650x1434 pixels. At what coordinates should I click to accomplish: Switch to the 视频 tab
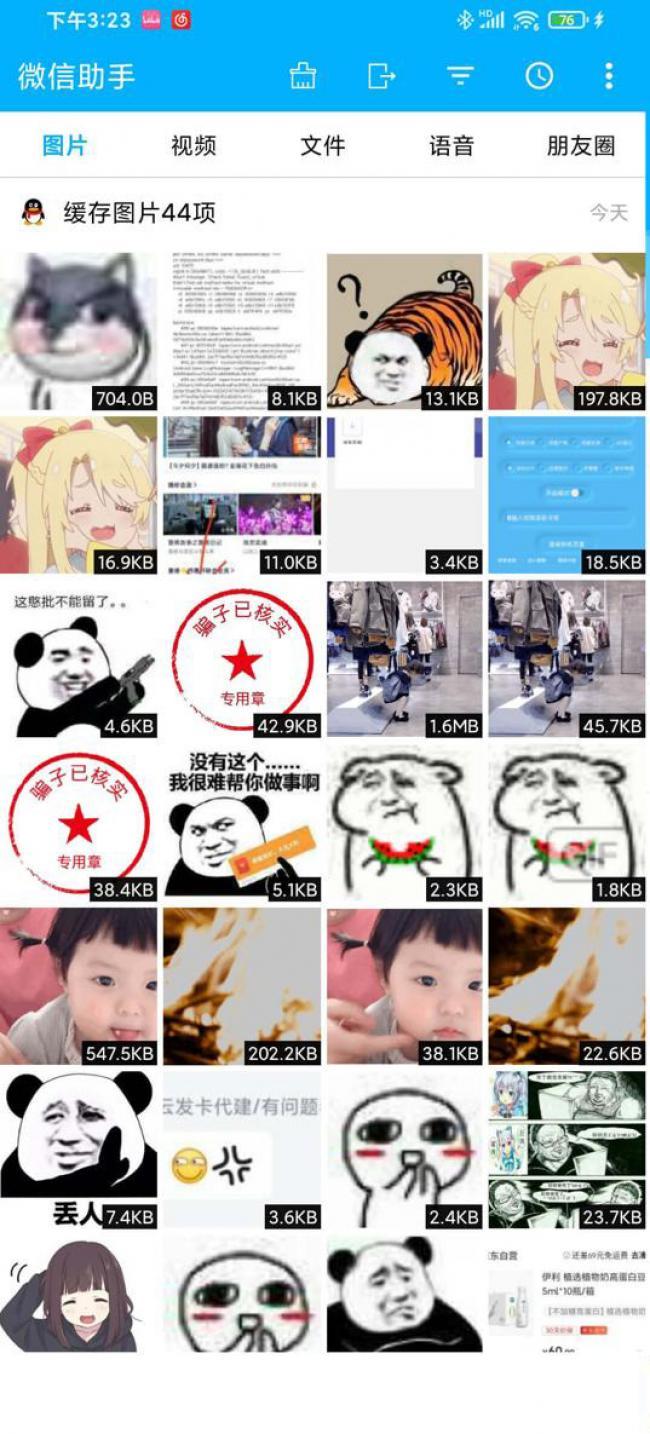[x=193, y=145]
